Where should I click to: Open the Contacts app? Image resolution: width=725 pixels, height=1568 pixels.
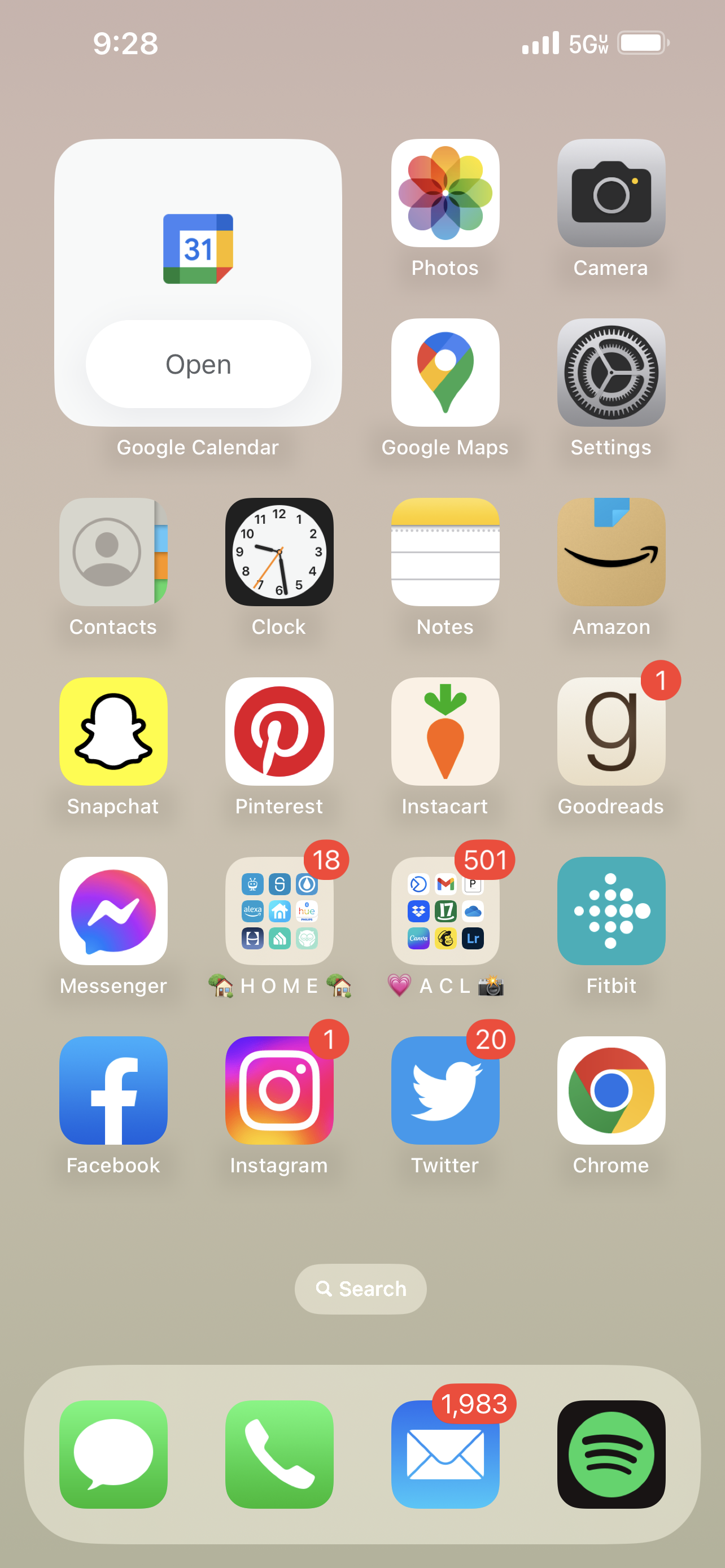coord(113,552)
